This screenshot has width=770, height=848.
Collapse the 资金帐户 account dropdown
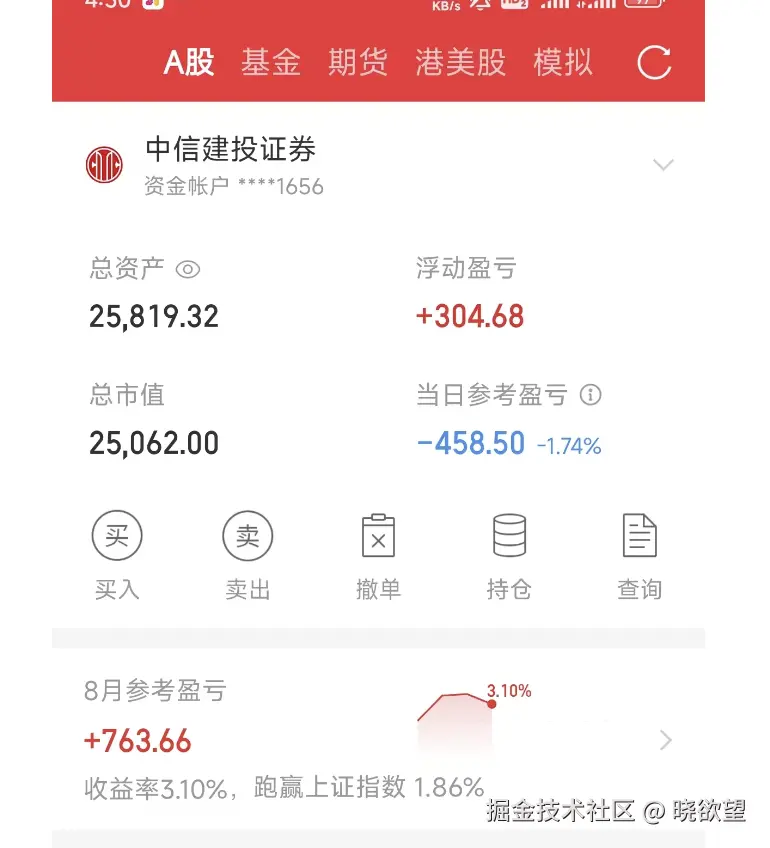[x=663, y=165]
